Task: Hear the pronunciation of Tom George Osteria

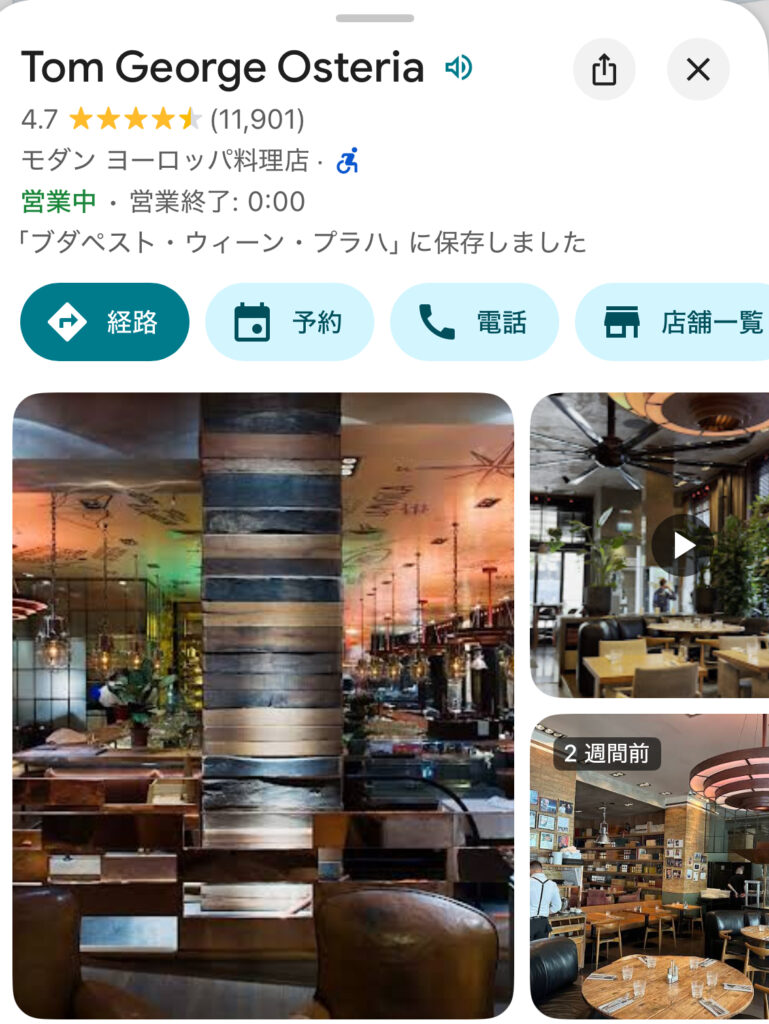Action: pos(458,68)
